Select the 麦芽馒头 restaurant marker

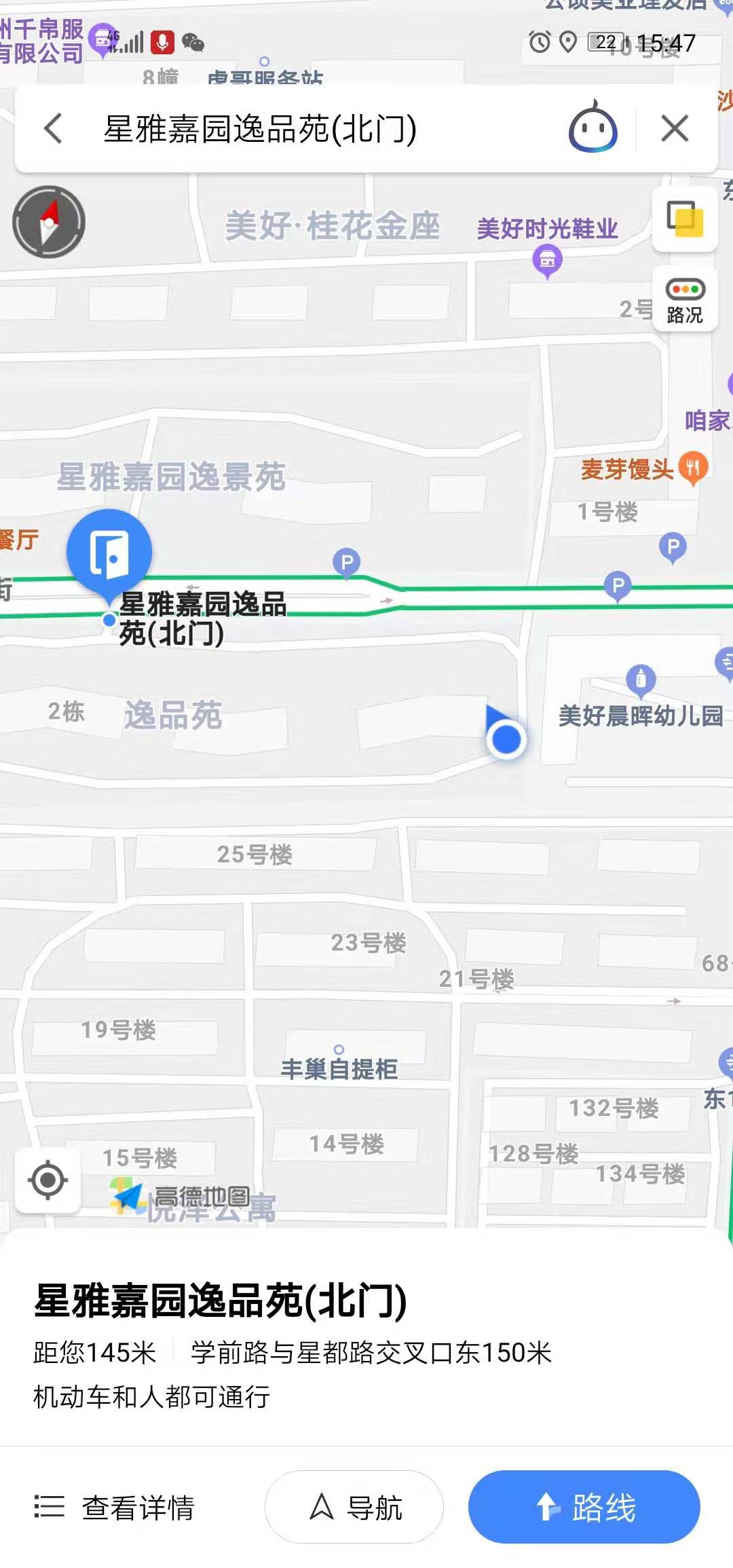point(693,467)
